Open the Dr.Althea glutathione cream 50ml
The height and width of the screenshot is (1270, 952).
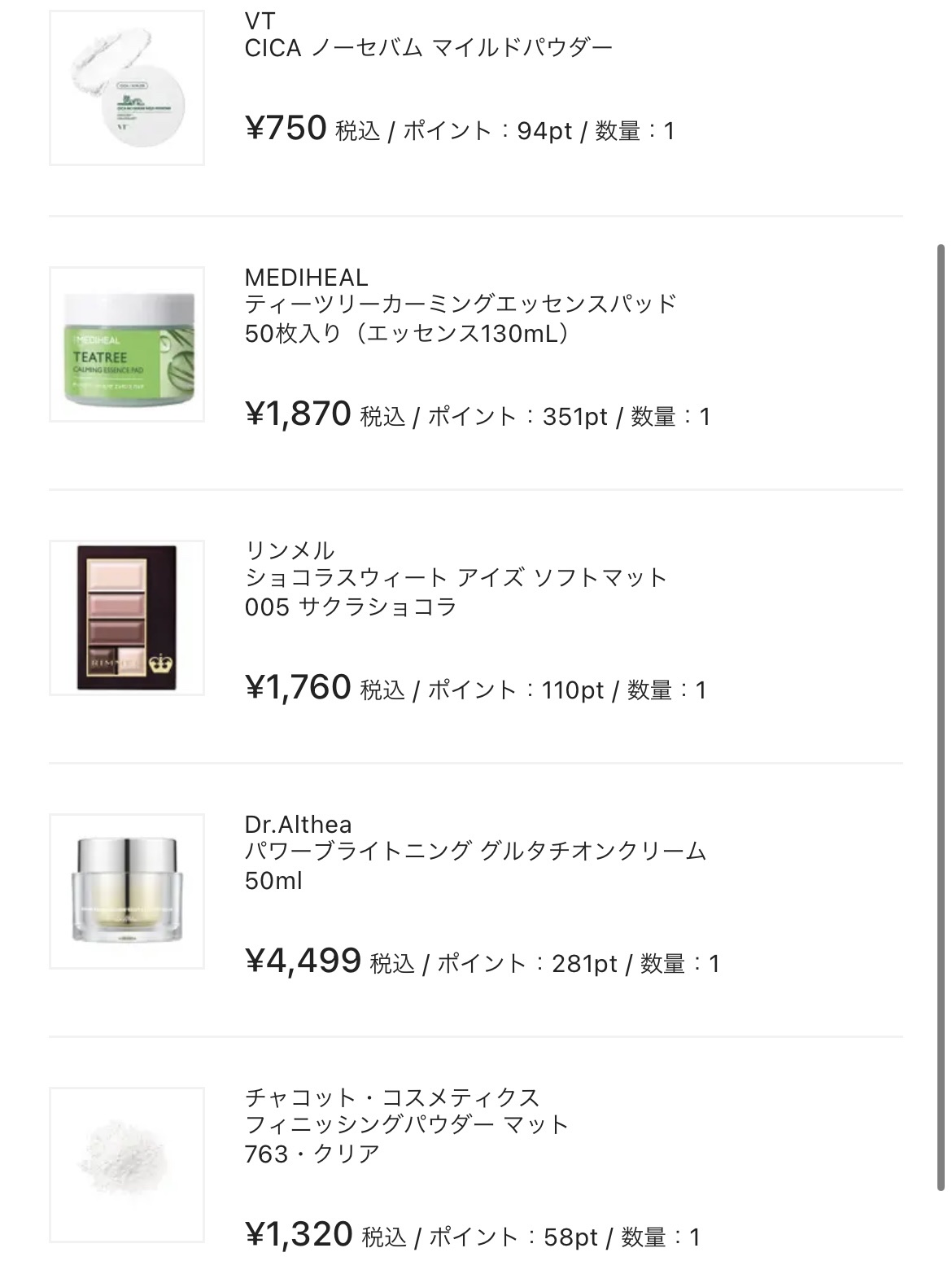tap(475, 852)
